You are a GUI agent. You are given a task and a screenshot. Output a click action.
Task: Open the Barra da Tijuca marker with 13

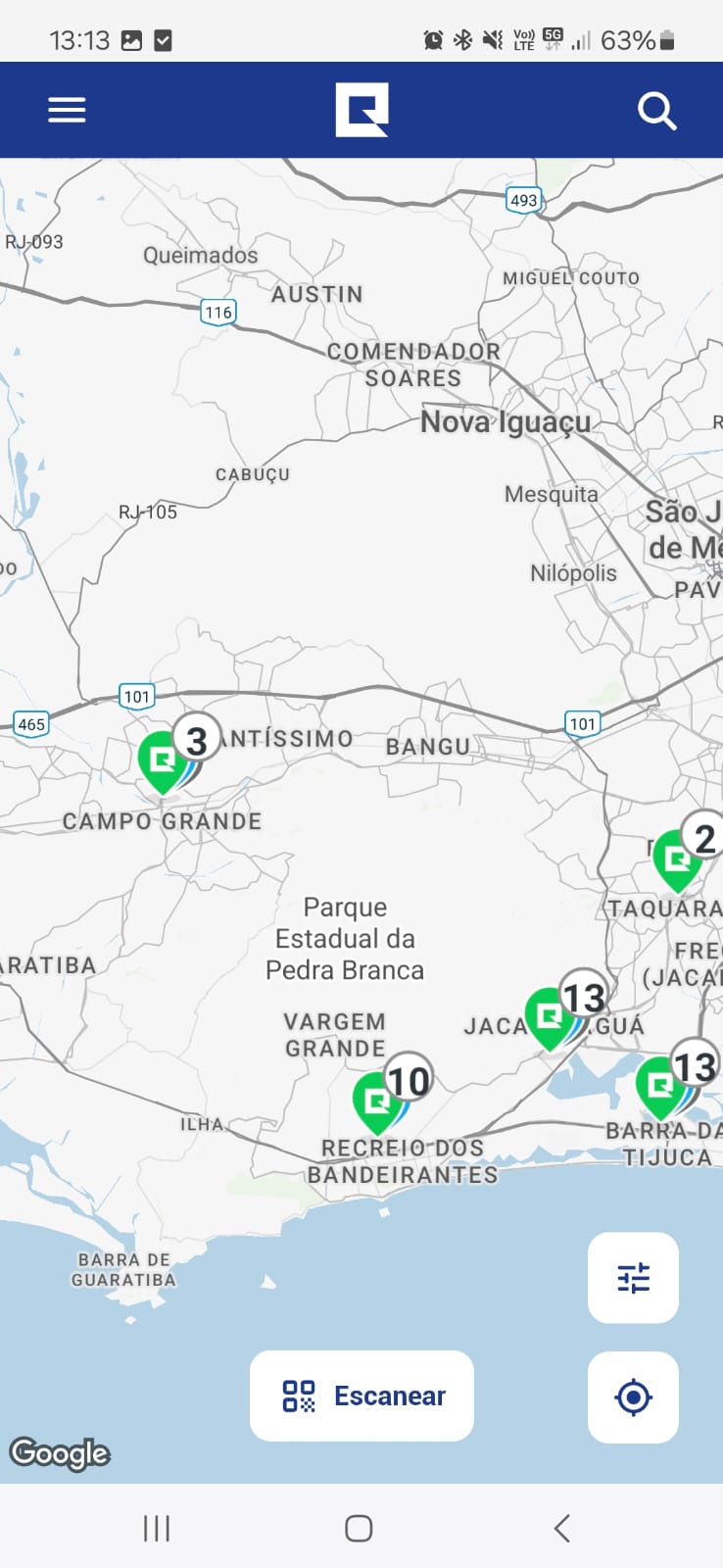[661, 1086]
